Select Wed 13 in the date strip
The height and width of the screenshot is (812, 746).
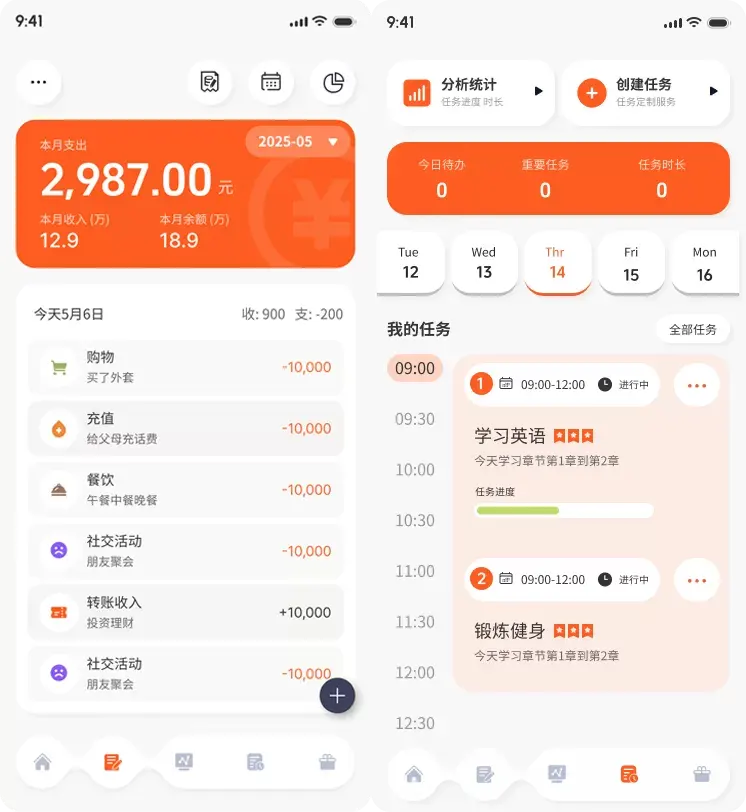pyautogui.click(x=484, y=263)
